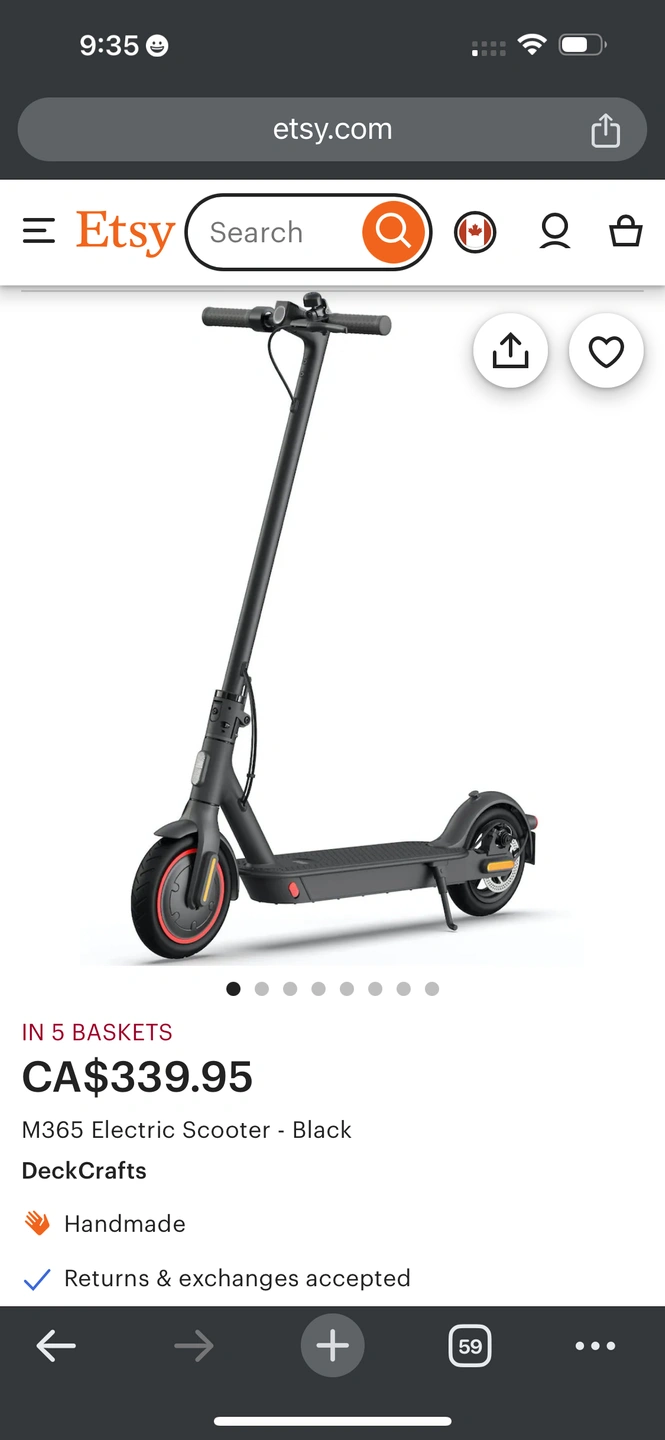Go back to the previous page
The width and height of the screenshot is (665, 1440).
tap(56, 1346)
